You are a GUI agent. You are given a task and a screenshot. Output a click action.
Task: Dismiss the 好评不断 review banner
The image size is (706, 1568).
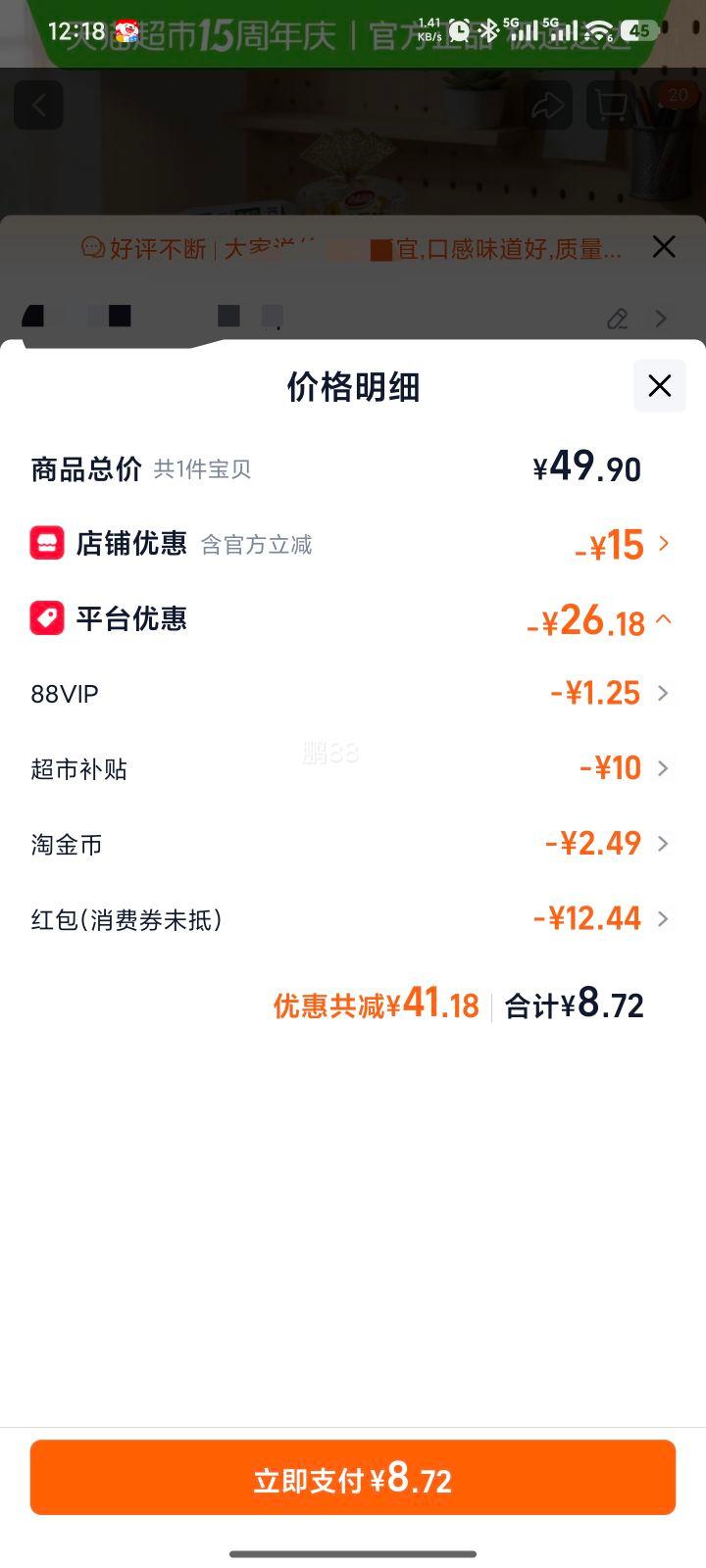coord(664,248)
